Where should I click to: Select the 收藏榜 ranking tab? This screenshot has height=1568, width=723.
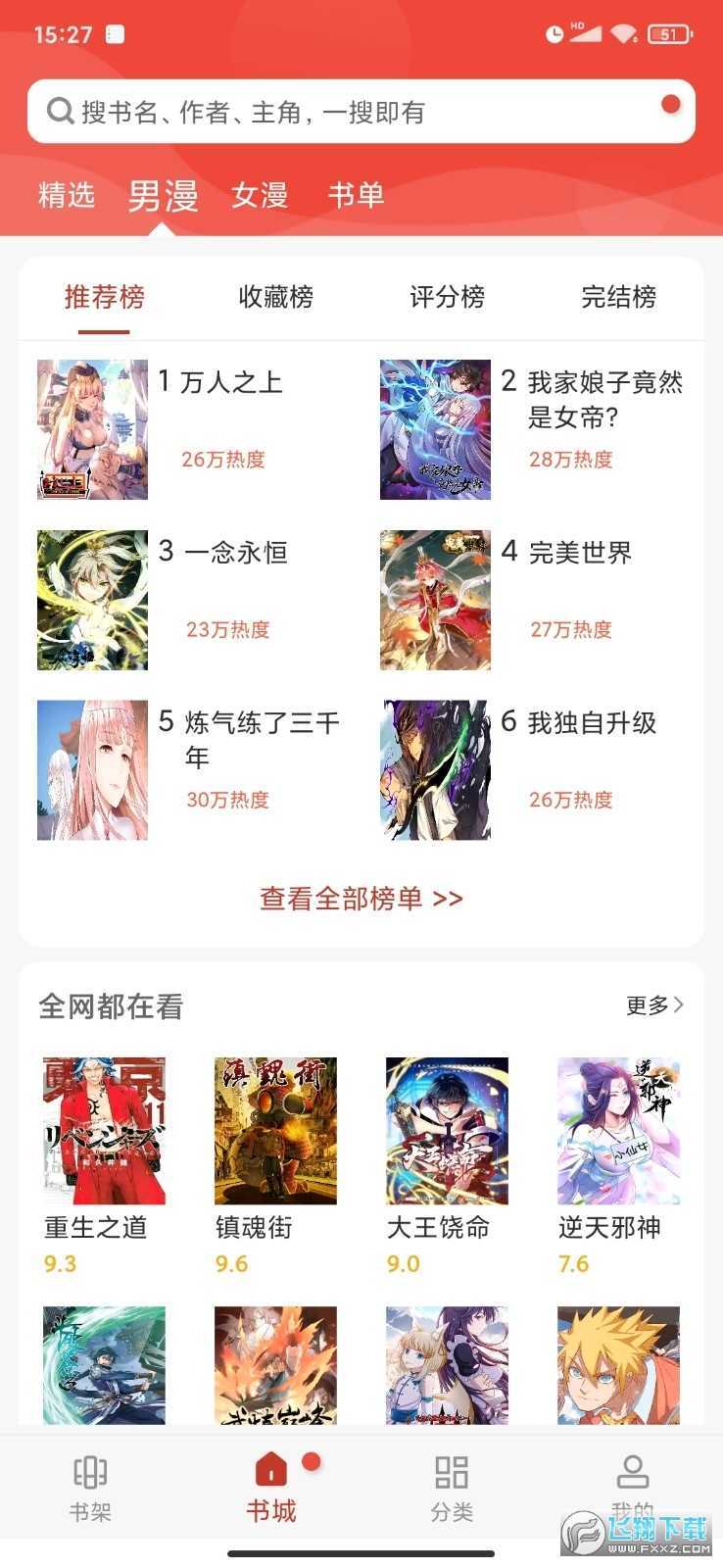point(275,297)
